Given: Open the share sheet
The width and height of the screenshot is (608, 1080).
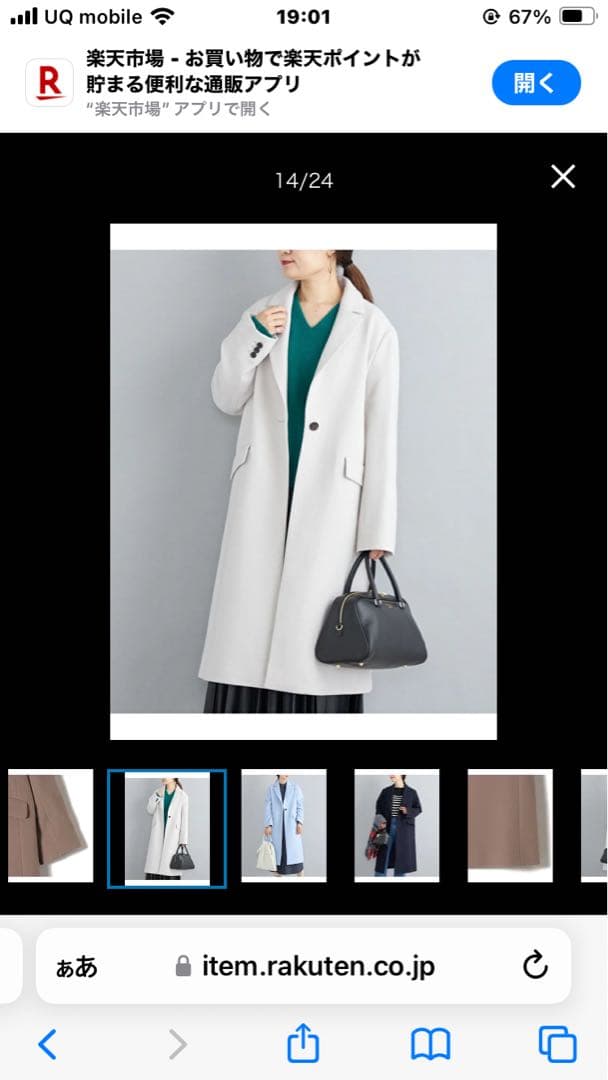Looking at the screenshot, I should (x=303, y=1045).
